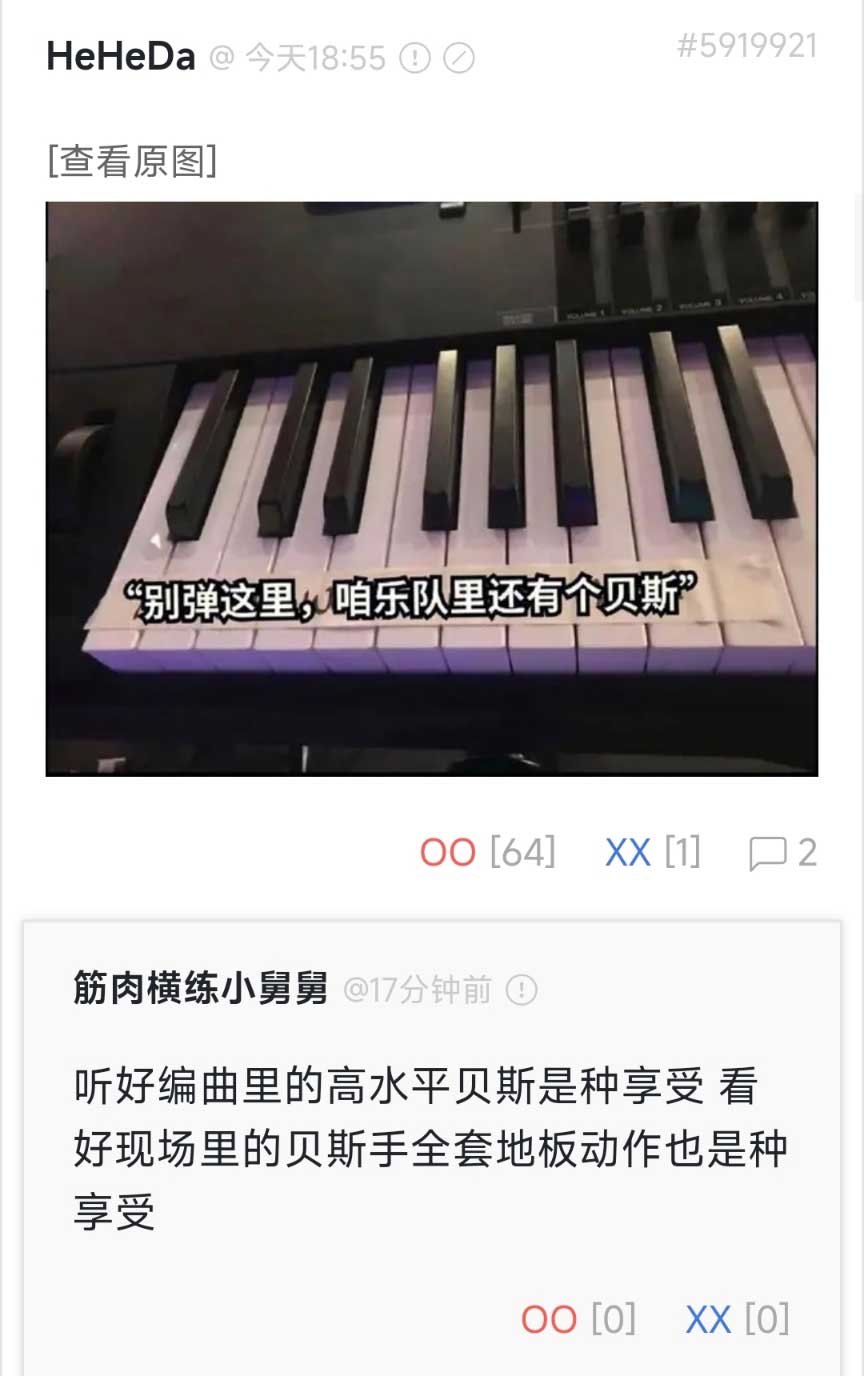This screenshot has height=1376, width=864.
Task: Report HeHeDa's post via exclamation icon
Action: (x=415, y=59)
